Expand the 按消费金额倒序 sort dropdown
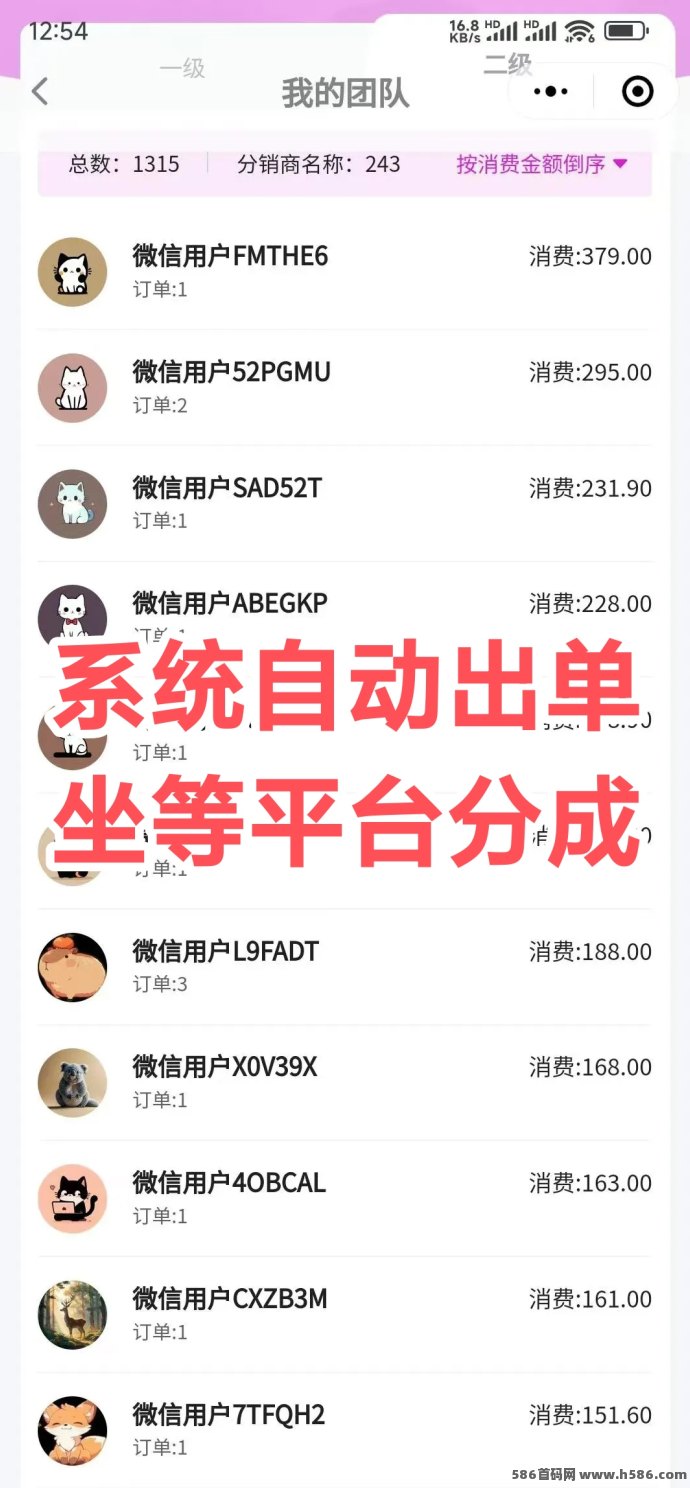Viewport: 690px width, 1488px height. [542, 164]
